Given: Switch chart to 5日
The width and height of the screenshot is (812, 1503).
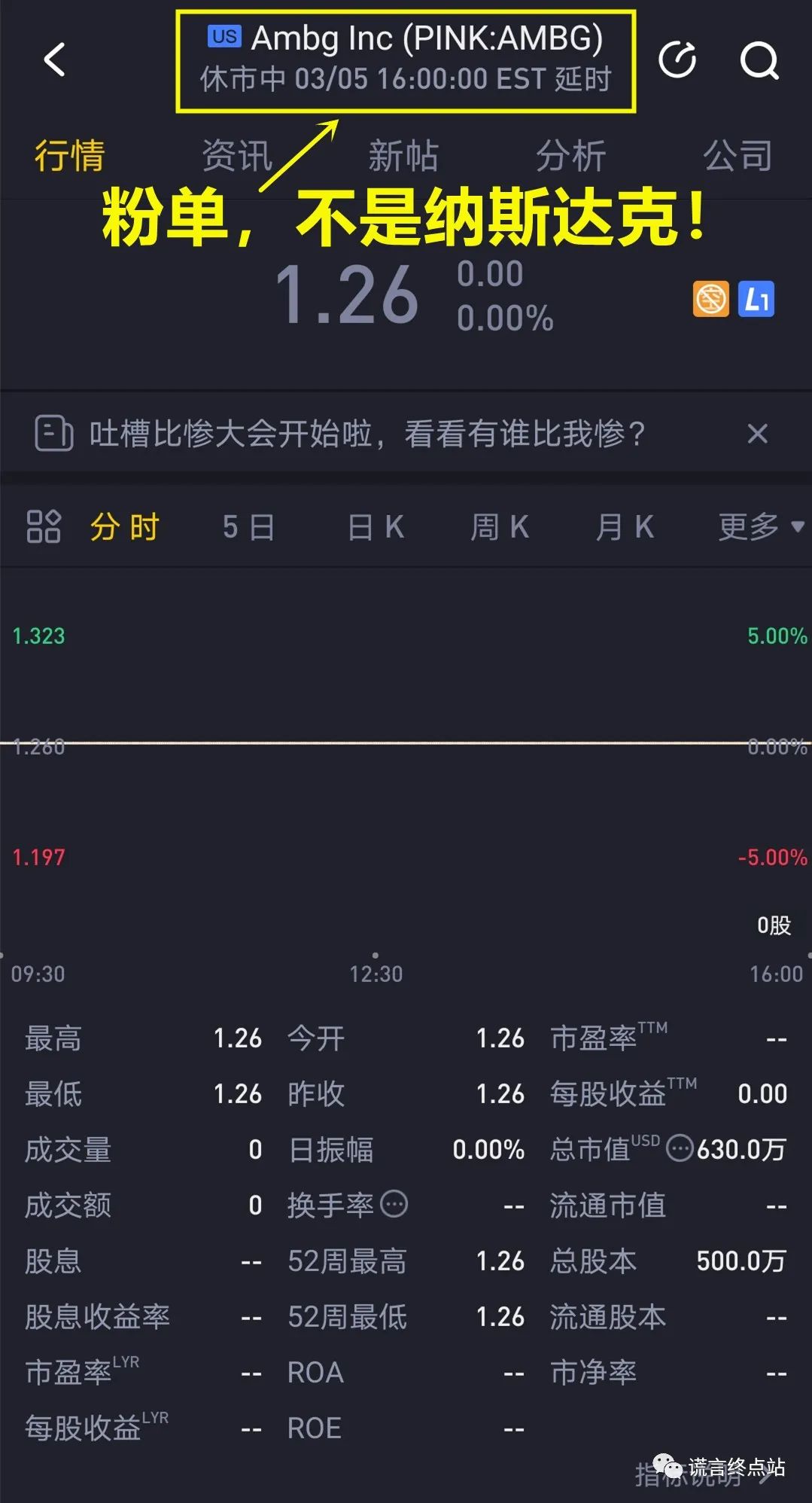Looking at the screenshot, I should tap(248, 527).
